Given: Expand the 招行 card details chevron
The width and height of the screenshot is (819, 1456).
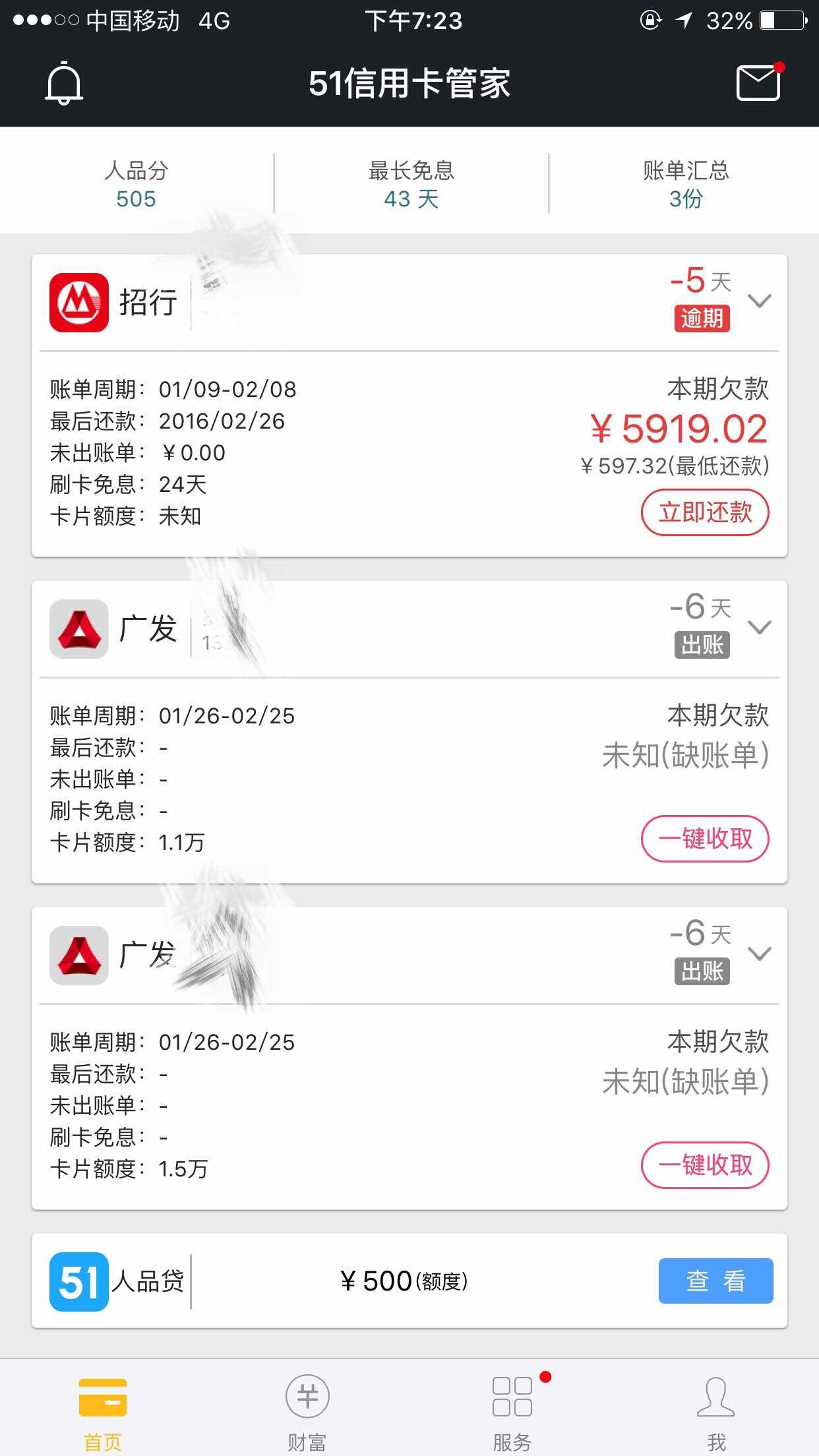Looking at the screenshot, I should click(x=760, y=300).
